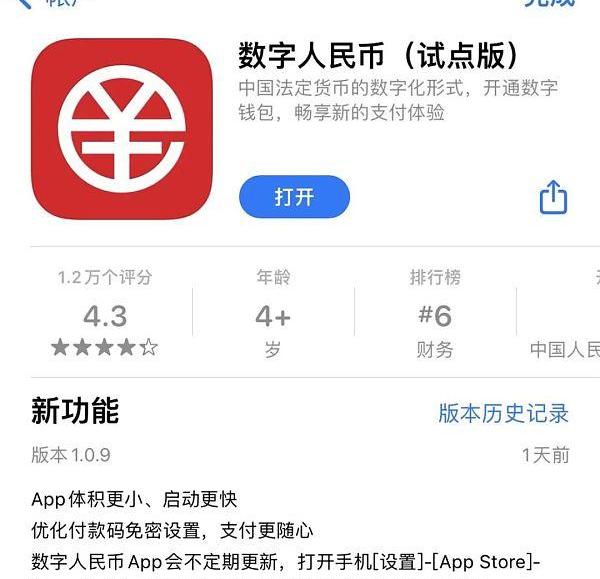
Task: View 版本历史记录 version history
Action: pos(503,413)
